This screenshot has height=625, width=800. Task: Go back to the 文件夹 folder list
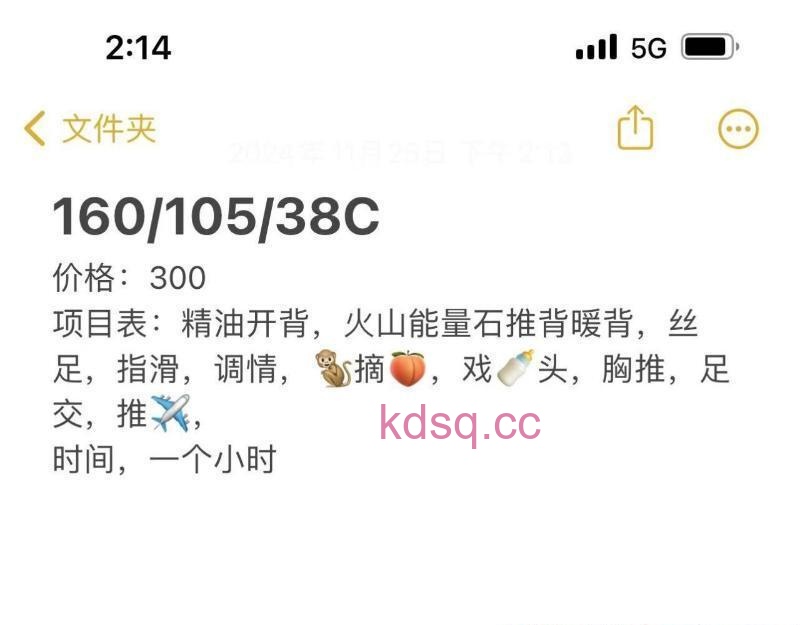pos(90,129)
